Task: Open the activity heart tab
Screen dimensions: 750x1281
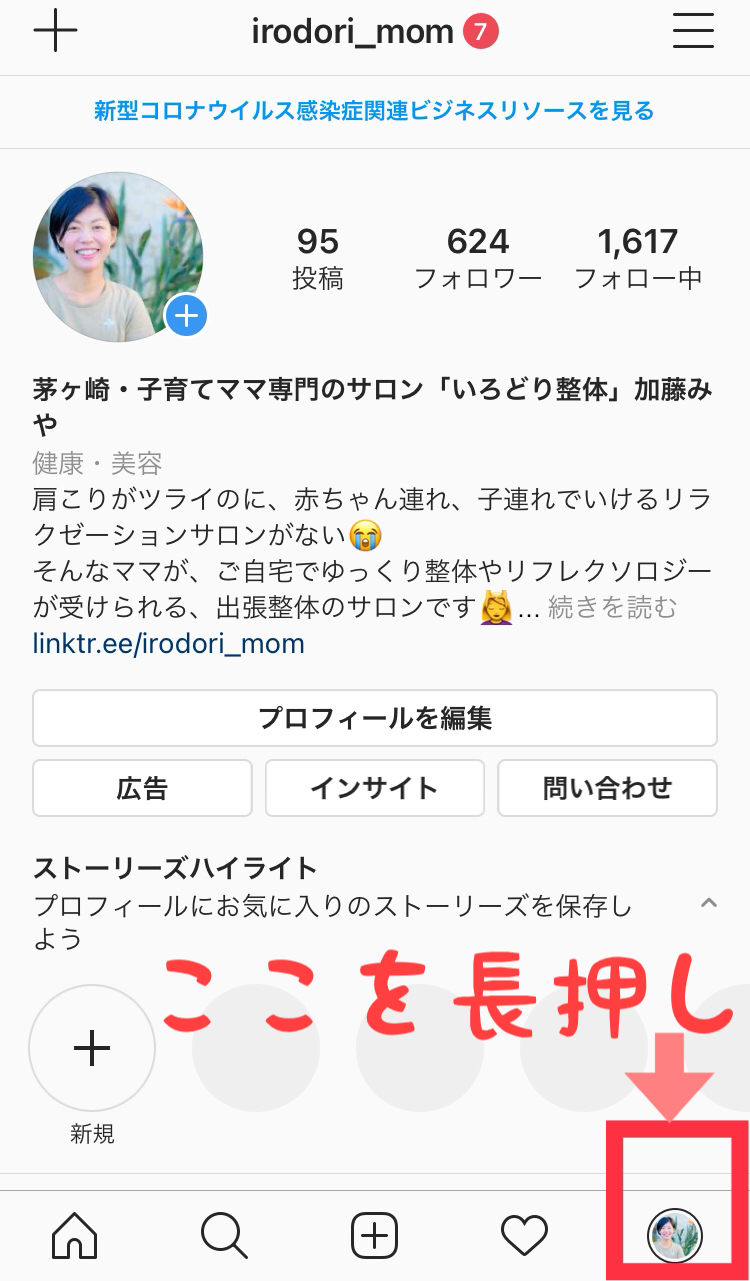Action: tap(524, 1236)
